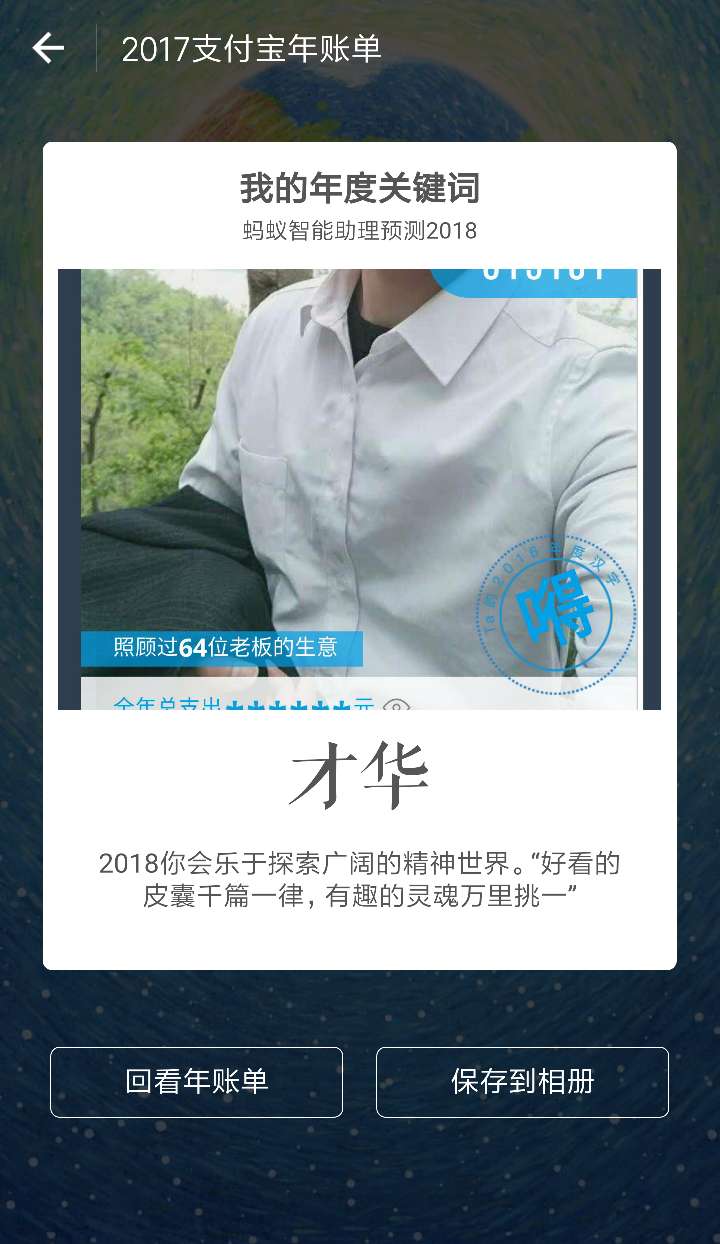This screenshot has height=1244, width=720.
Task: Tap 回看年账单 to review the annual bill
Action: [x=196, y=1082]
